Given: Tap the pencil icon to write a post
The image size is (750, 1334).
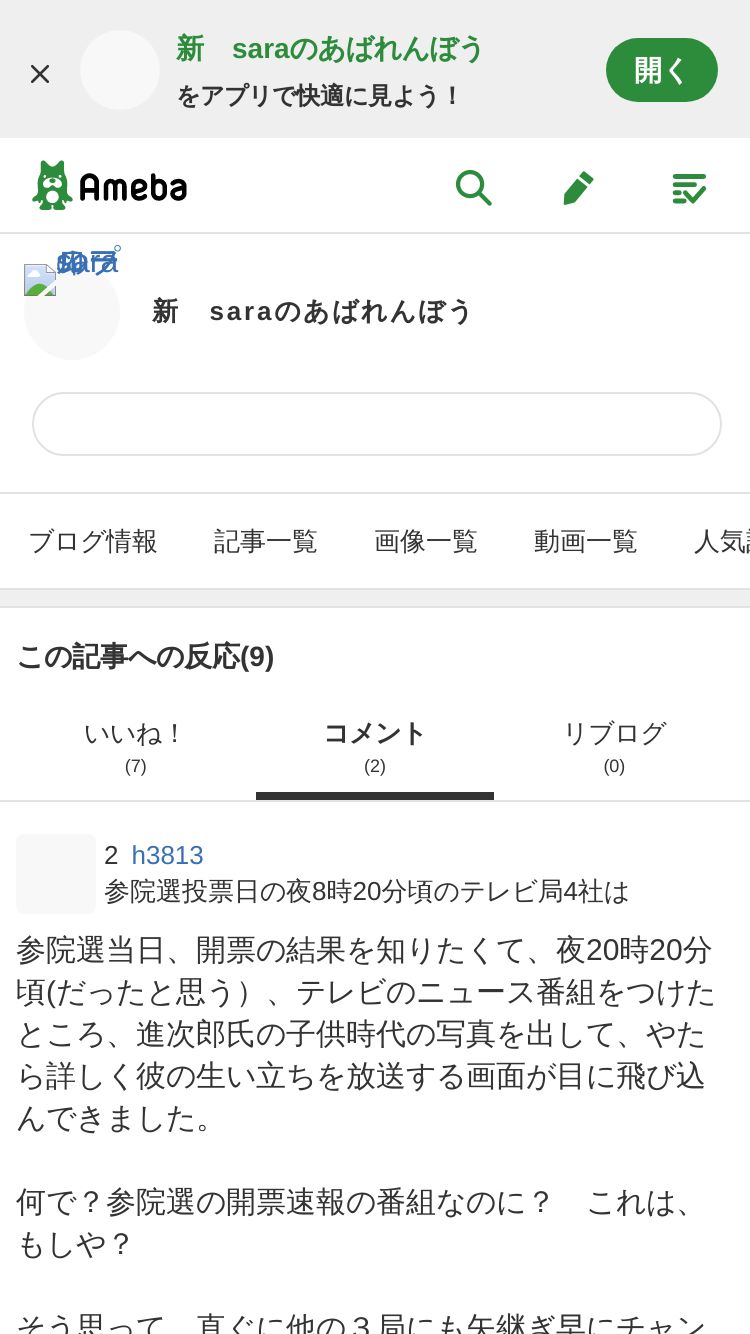Looking at the screenshot, I should point(578,187).
